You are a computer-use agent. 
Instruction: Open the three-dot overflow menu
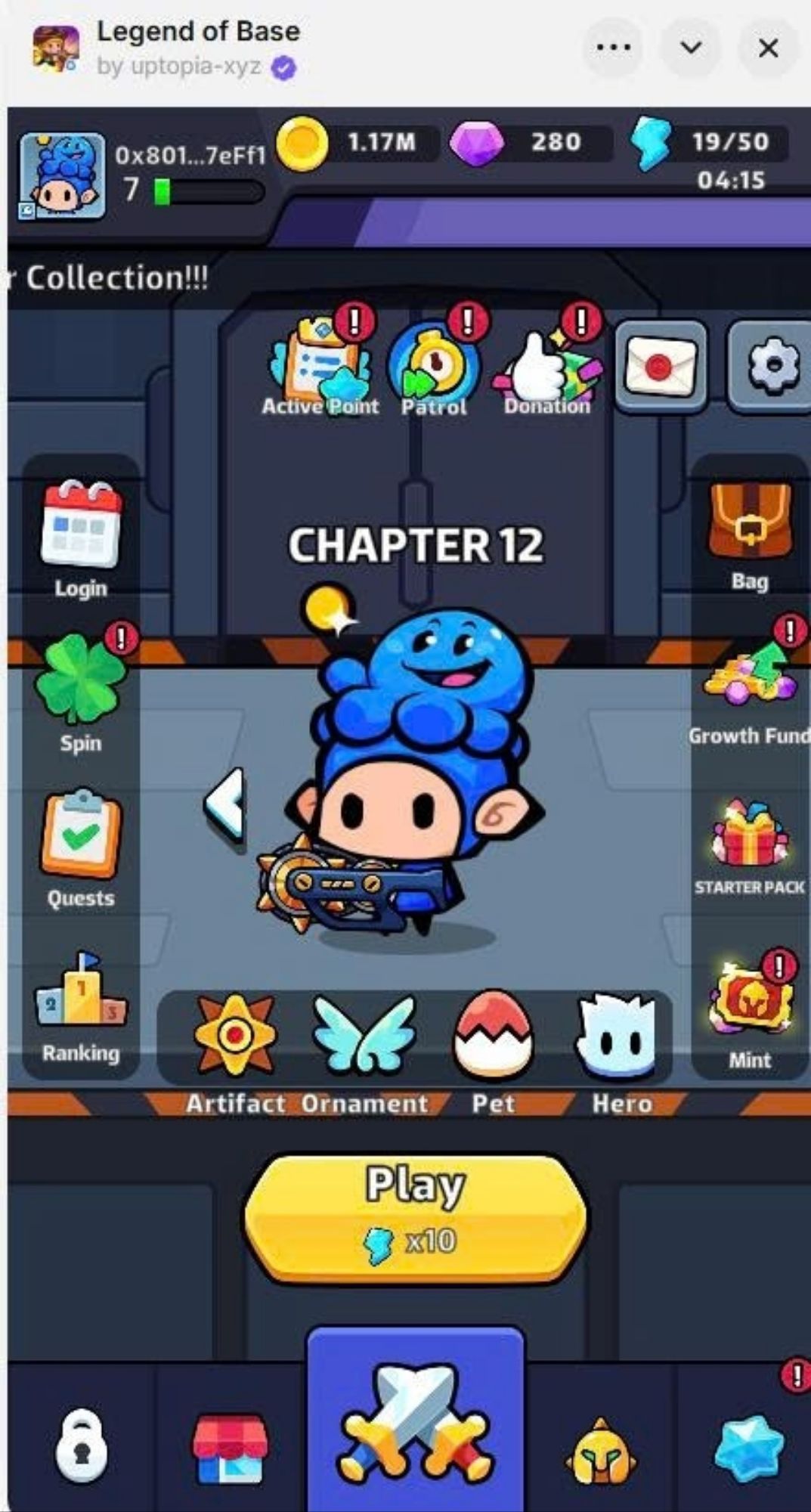pos(613,48)
